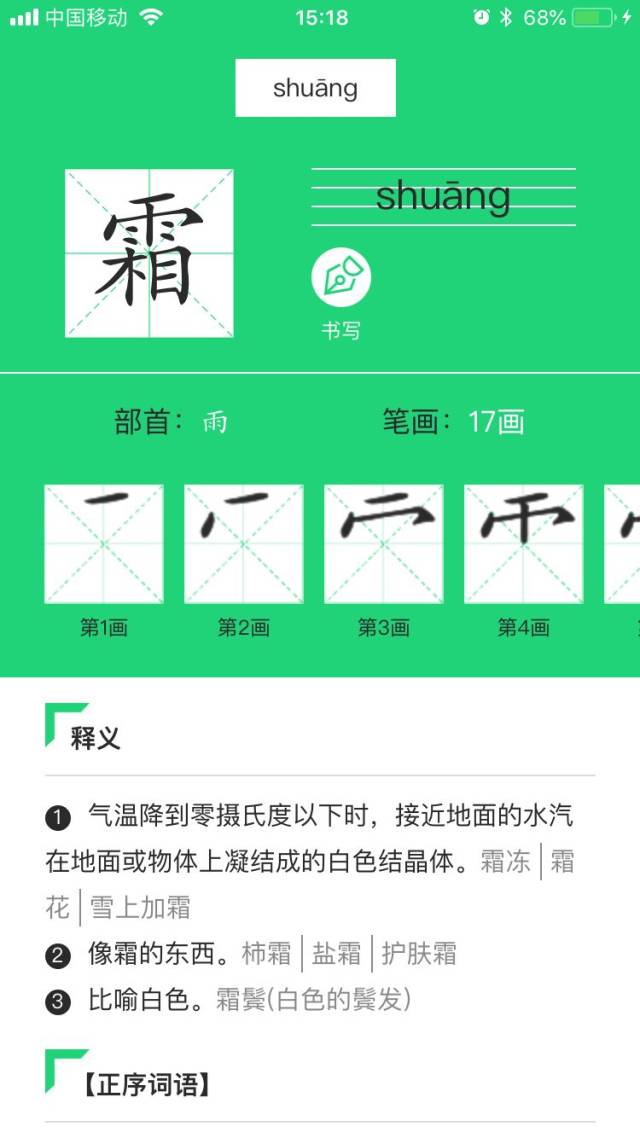This screenshot has width=640, height=1138.
Task: Look up the word 护肤霜
Action: 419,954
